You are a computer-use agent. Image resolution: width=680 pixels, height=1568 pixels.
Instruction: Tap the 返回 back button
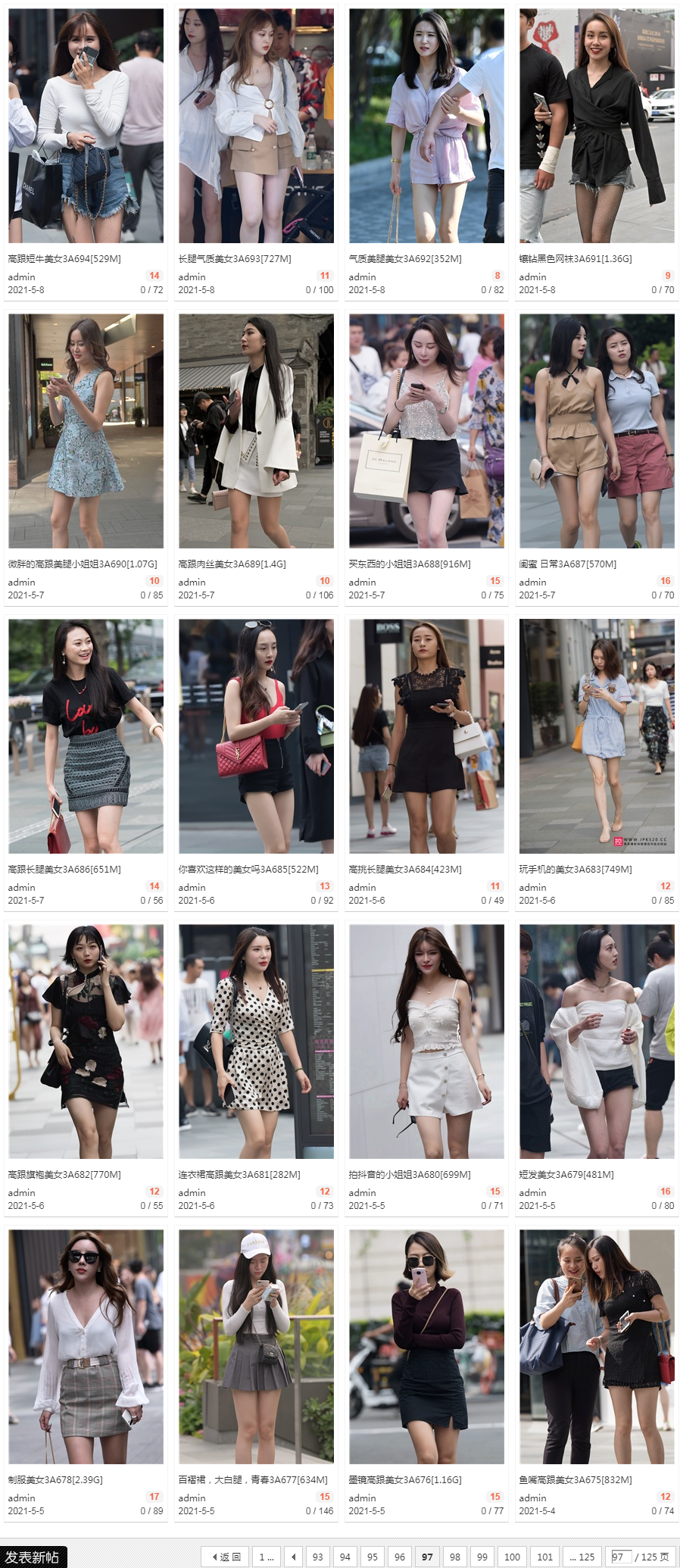(226, 1557)
